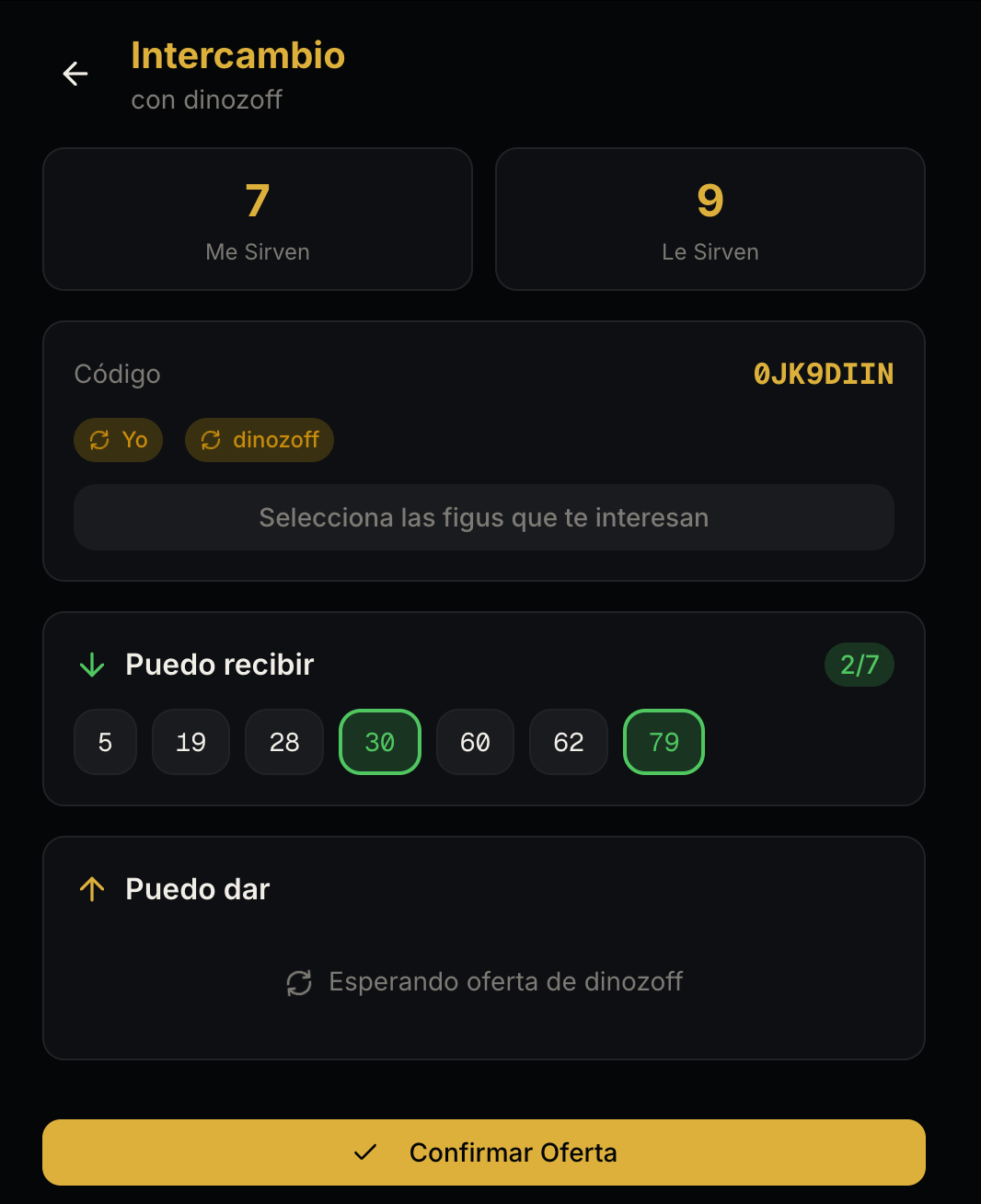Click the Me Sirven counter card

click(x=258, y=219)
